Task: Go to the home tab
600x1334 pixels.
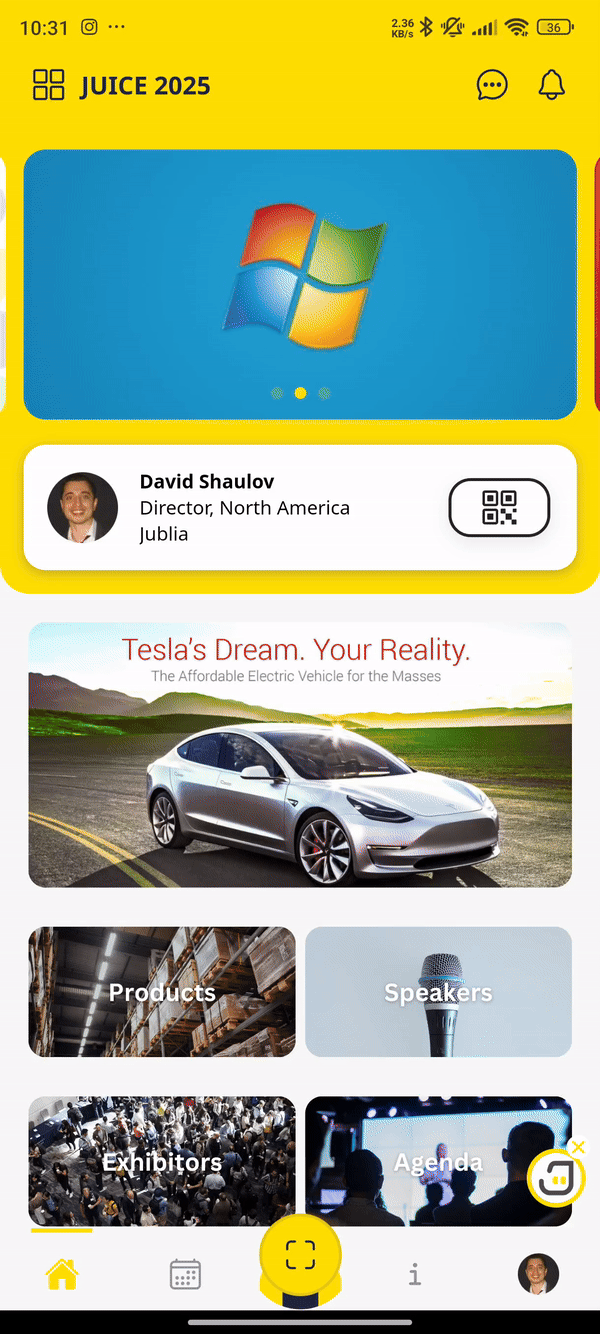Action: [x=62, y=1274]
